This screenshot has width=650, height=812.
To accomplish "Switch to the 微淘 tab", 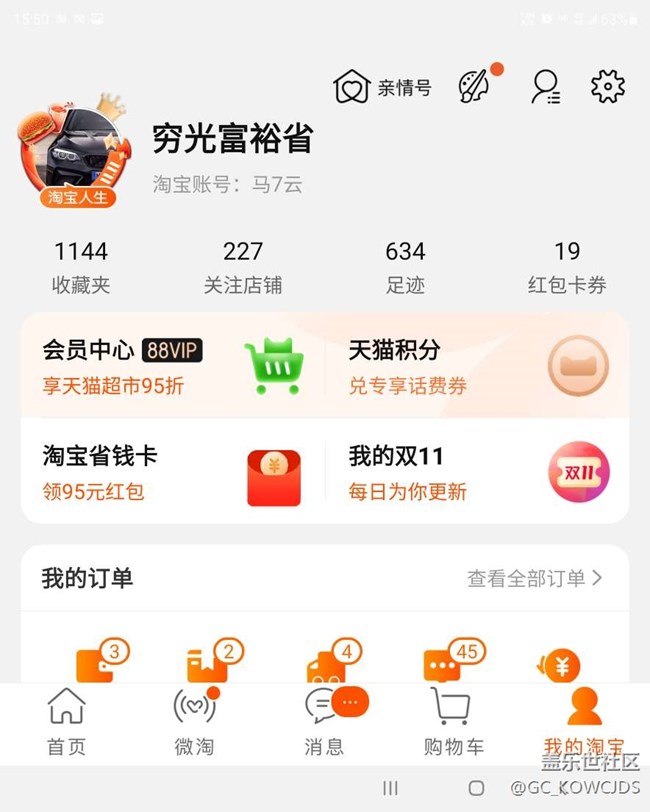I will click(194, 721).
